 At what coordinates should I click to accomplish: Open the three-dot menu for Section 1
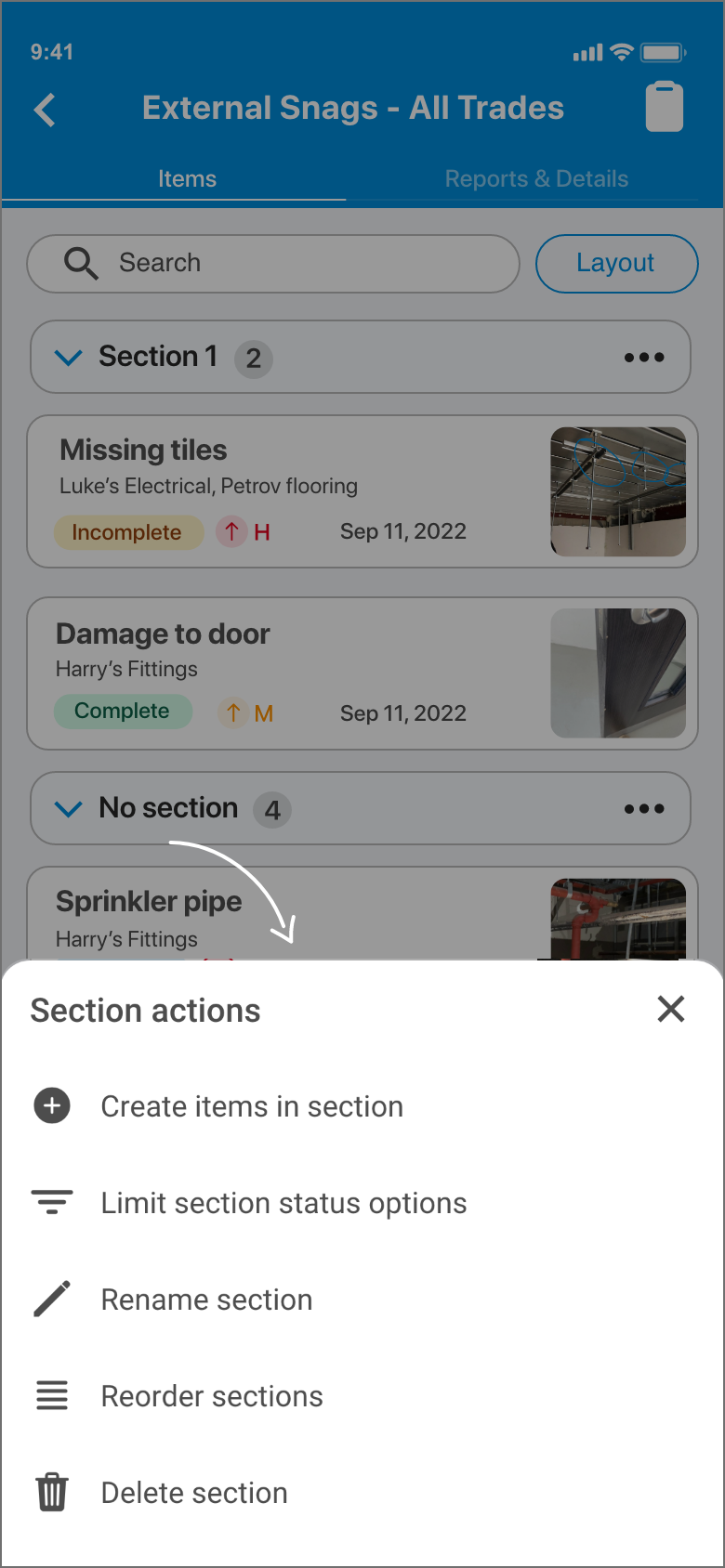(x=644, y=358)
